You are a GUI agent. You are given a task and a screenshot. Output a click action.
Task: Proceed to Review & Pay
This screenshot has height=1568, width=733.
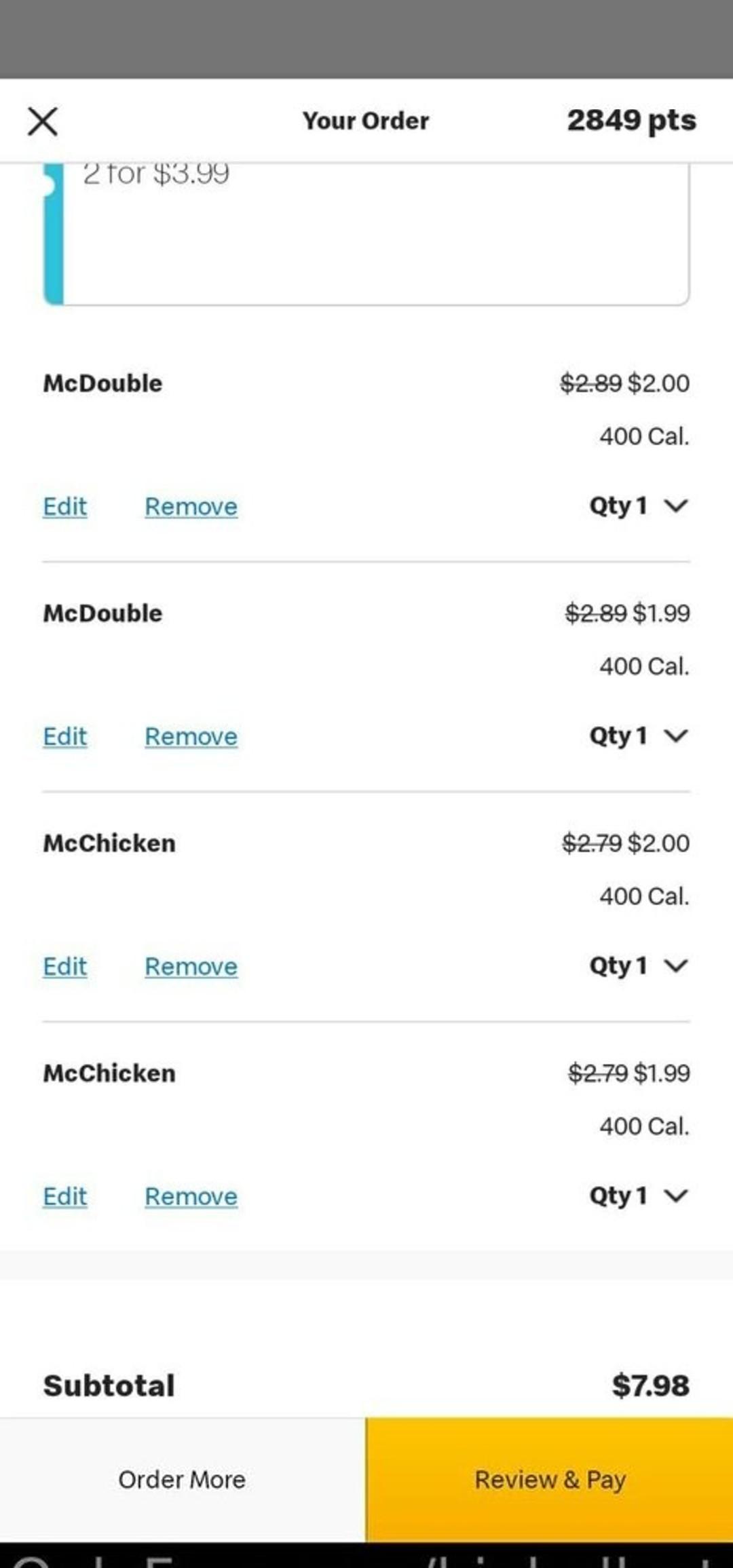coord(549,1479)
